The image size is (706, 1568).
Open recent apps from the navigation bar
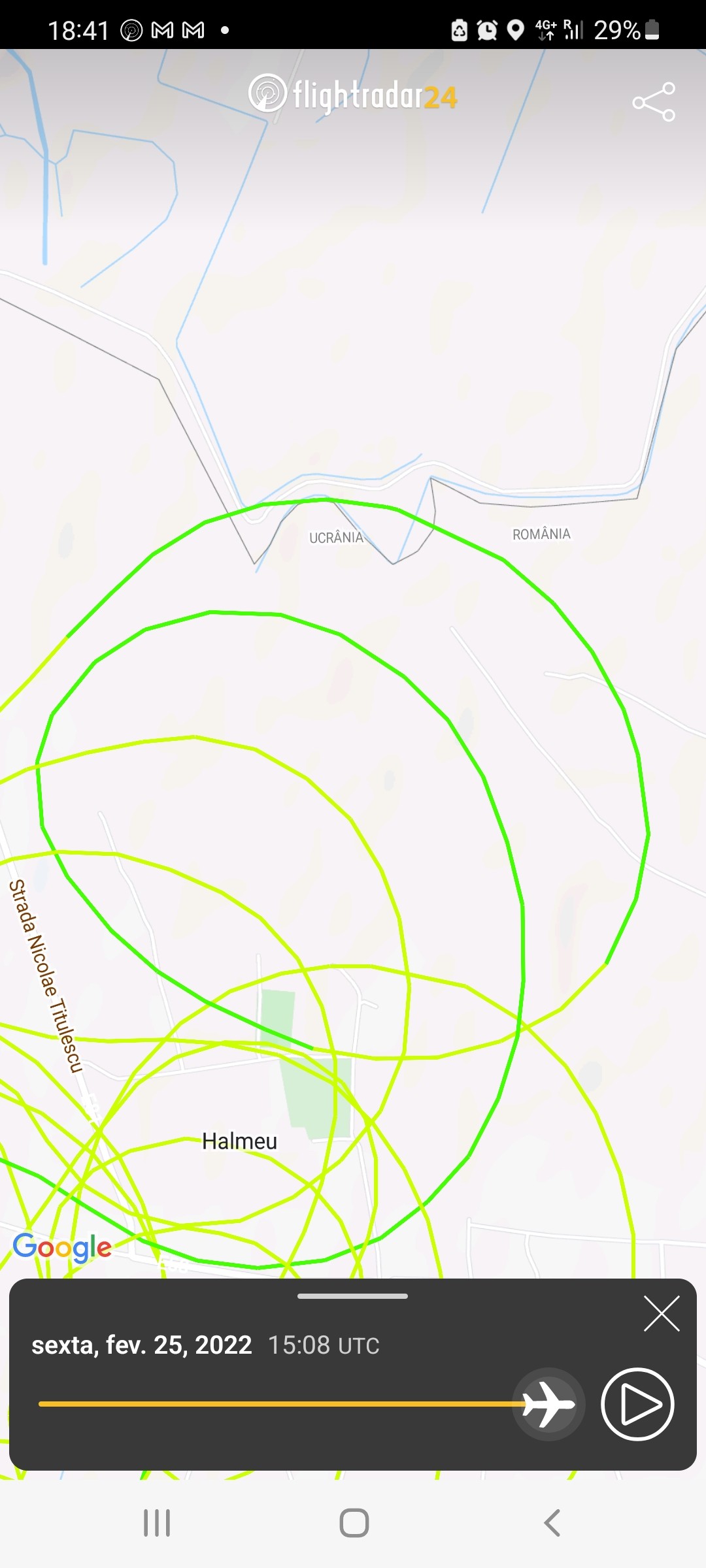(x=157, y=1523)
